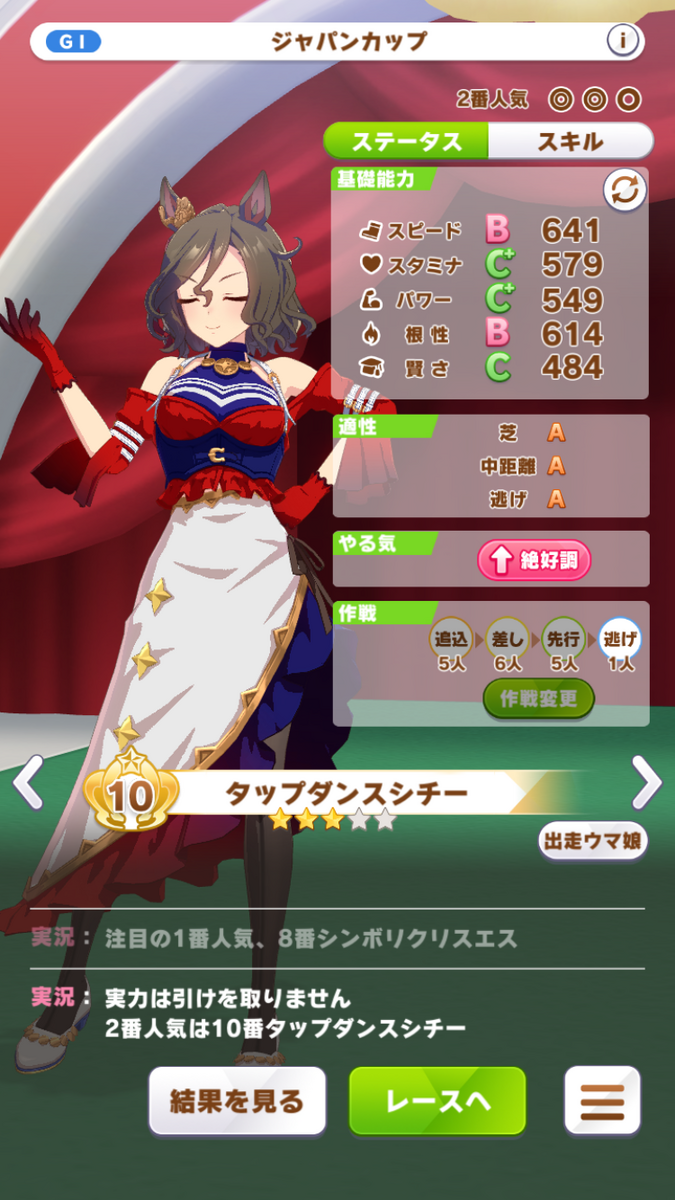
Task: Switch to the スキル tab
Action: pos(569,141)
